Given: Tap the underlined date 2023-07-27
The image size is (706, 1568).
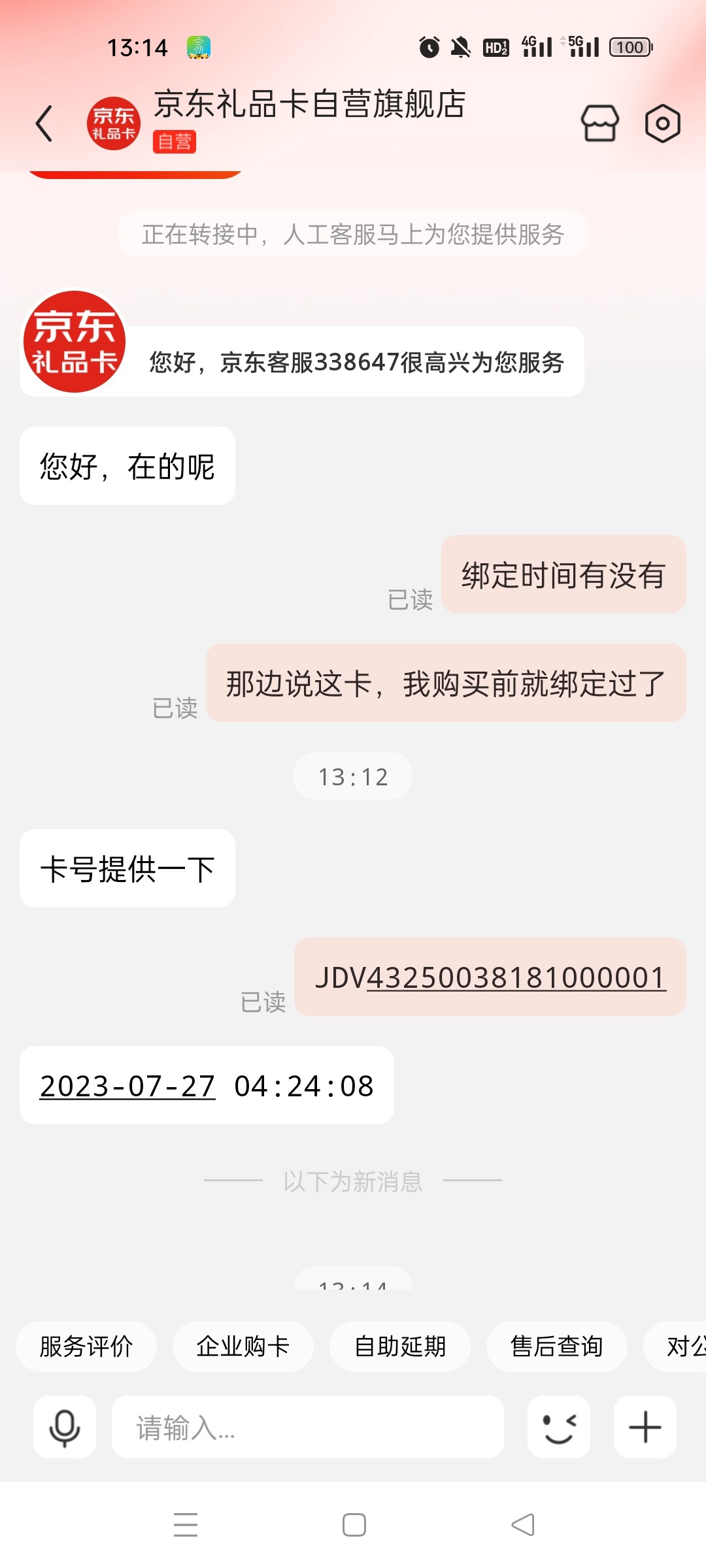Looking at the screenshot, I should [x=127, y=1086].
